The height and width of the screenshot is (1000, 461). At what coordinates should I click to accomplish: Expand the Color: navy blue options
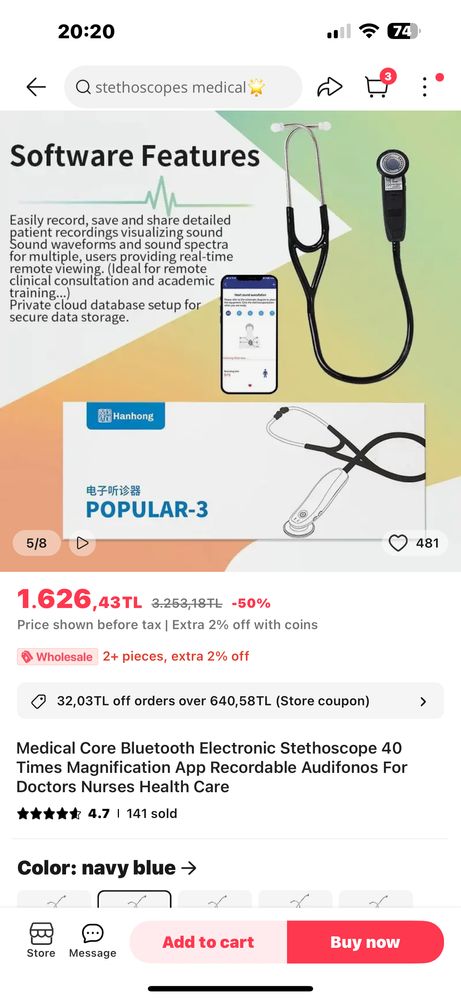[106, 868]
